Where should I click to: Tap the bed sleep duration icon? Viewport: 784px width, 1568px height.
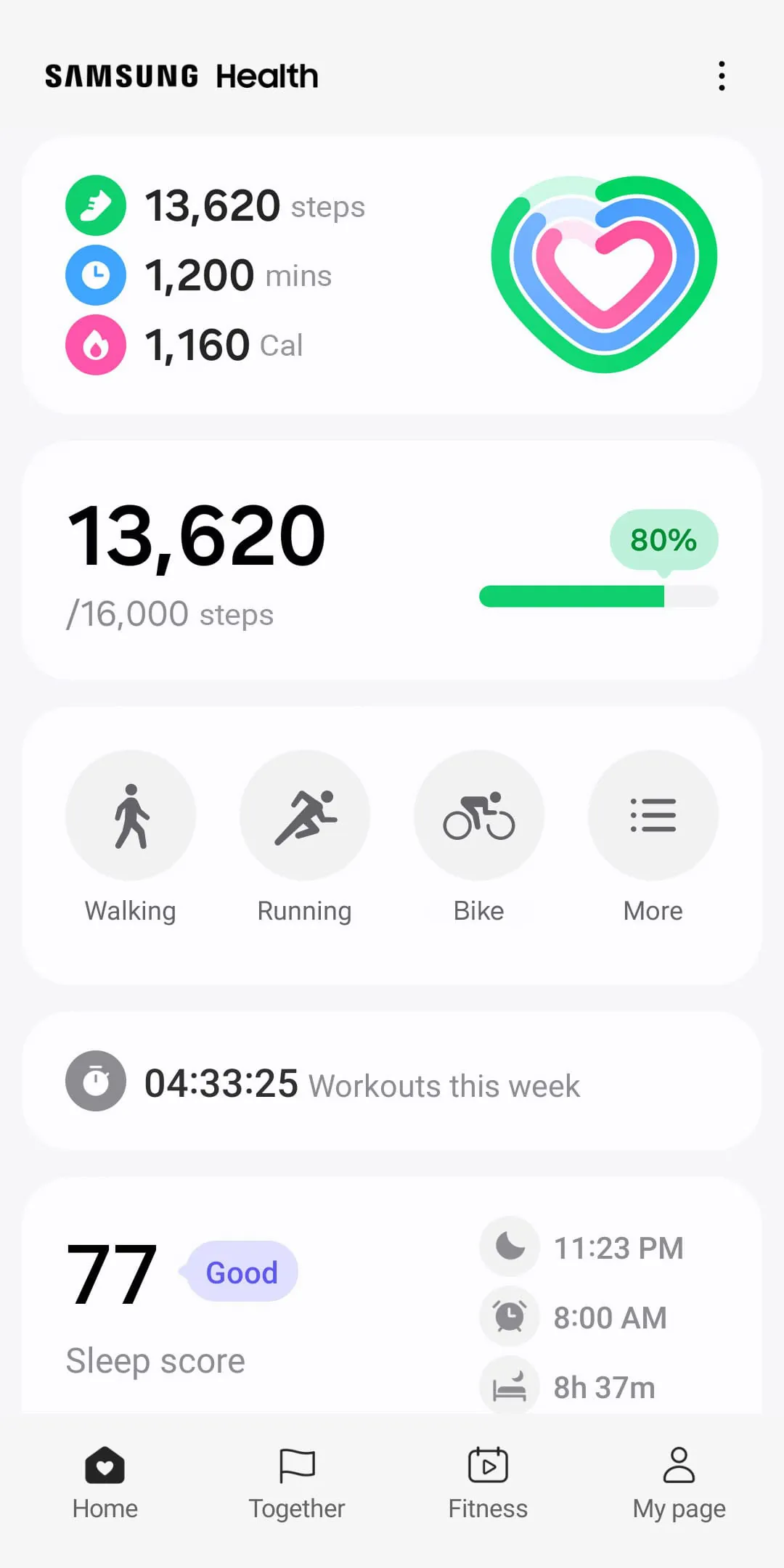[x=509, y=1385]
